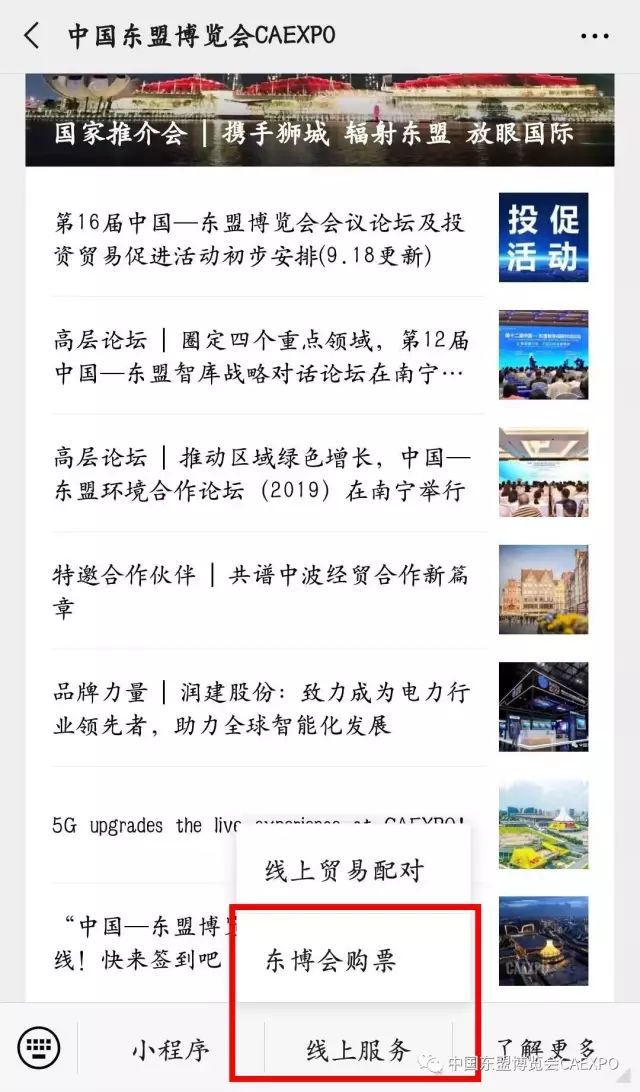Go back using the top-left arrow
Image resolution: width=640 pixels, height=1092 pixels.
point(32,36)
